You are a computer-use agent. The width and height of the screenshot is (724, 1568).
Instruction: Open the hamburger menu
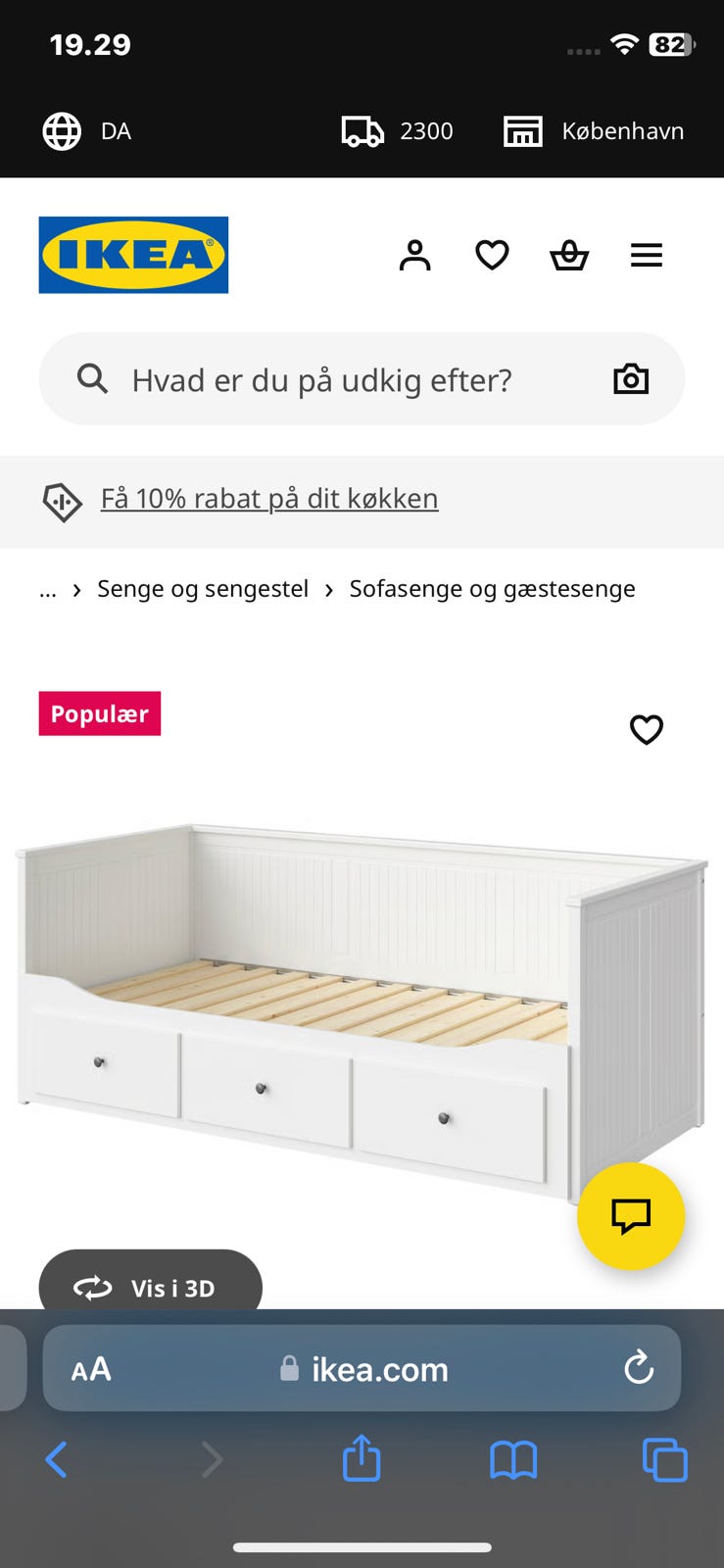[647, 255]
